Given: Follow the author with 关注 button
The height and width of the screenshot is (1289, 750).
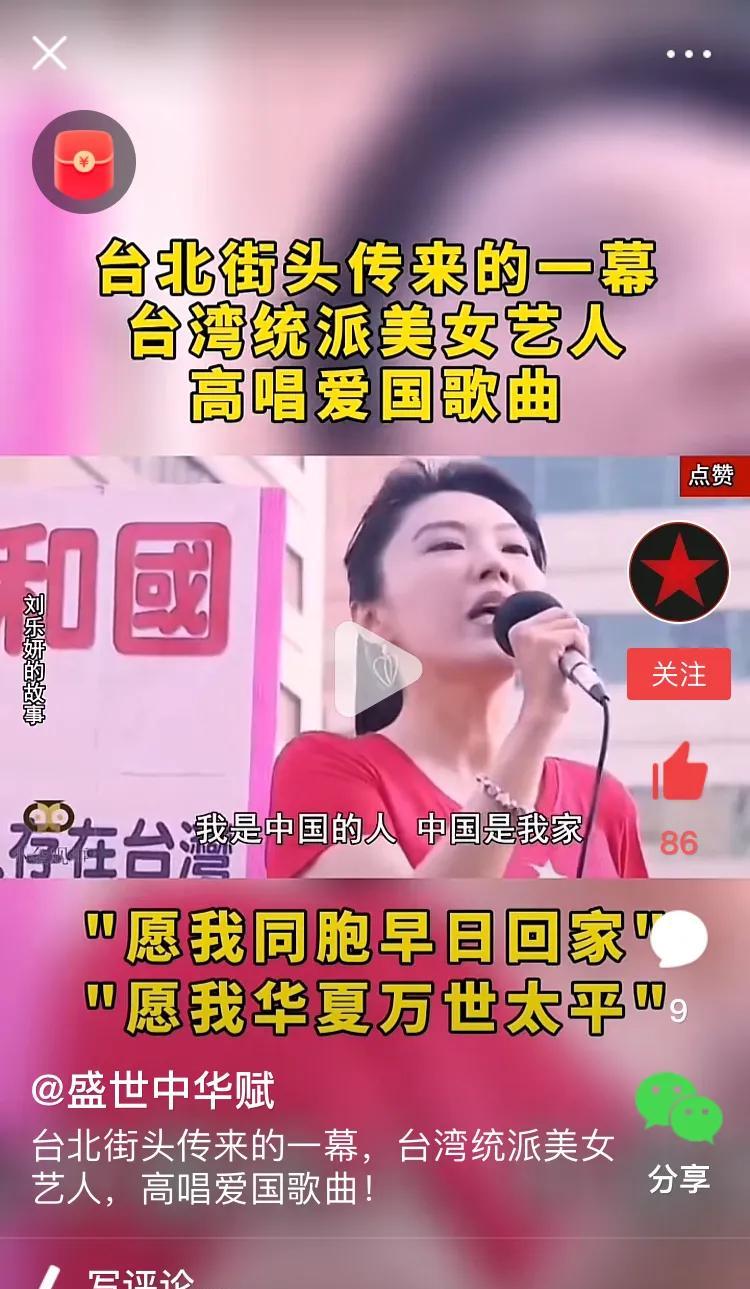Looking at the screenshot, I should tap(679, 674).
